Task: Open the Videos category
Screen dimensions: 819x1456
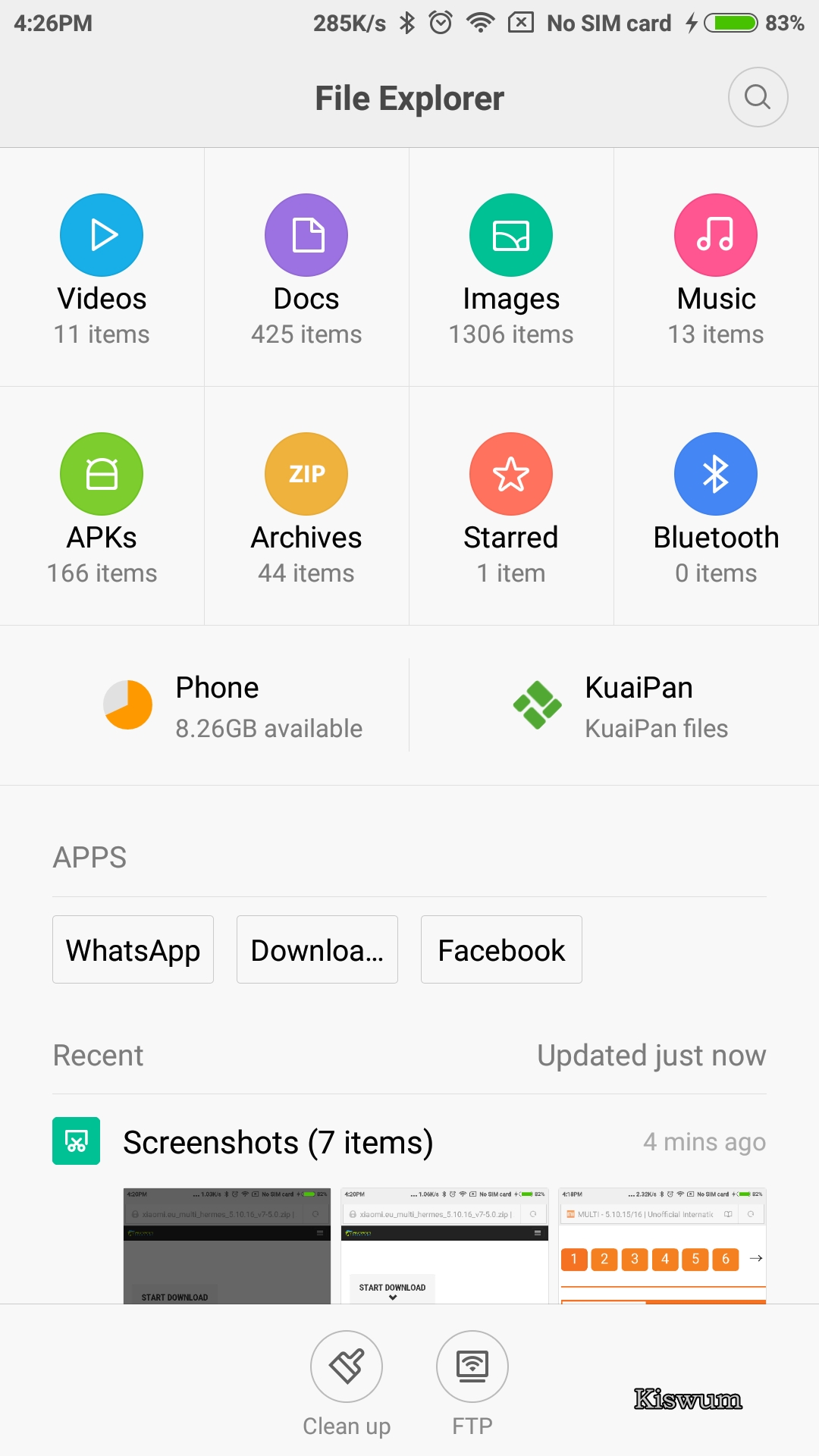Action: point(102,267)
